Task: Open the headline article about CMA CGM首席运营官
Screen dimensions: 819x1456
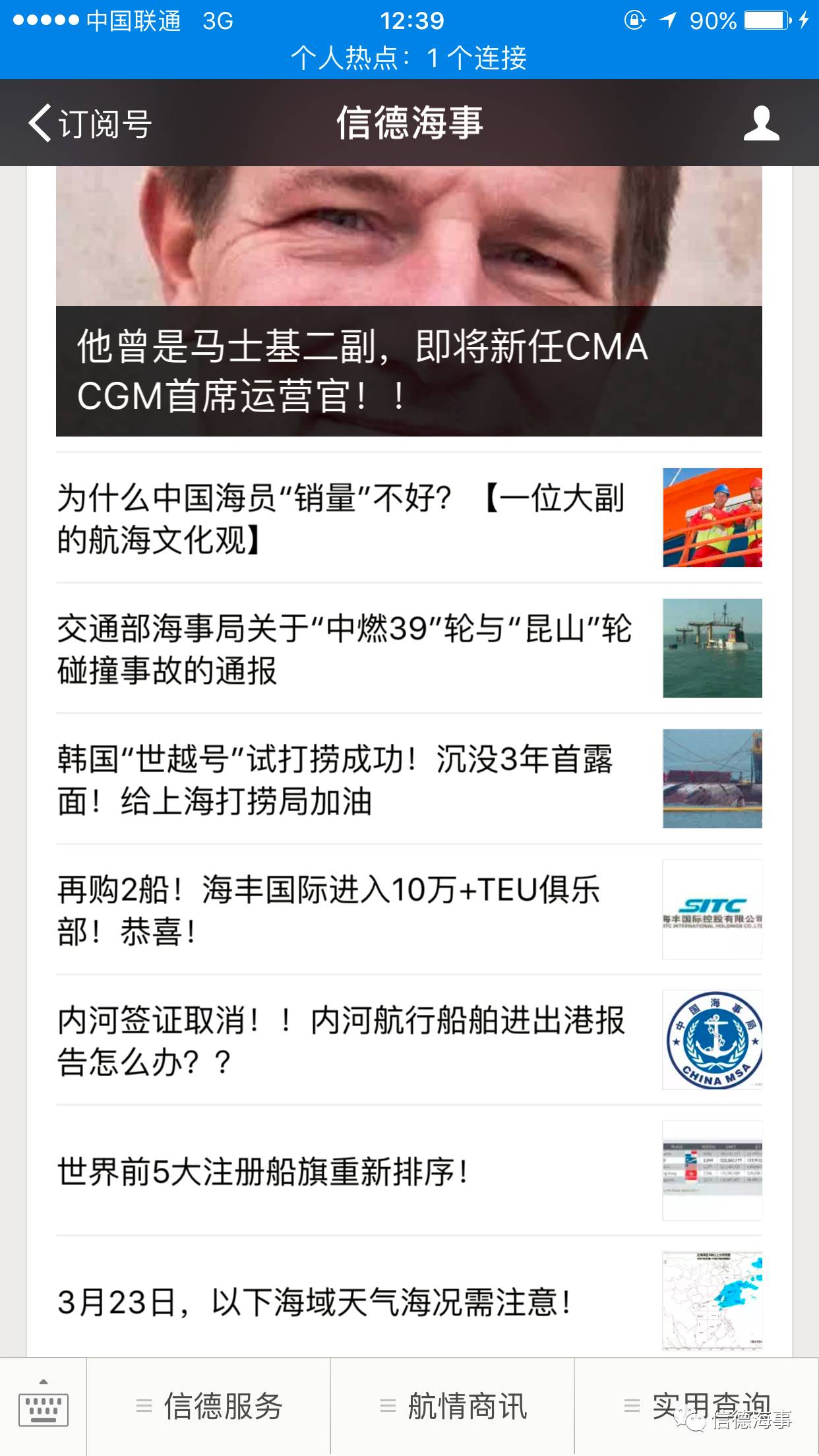Action: 409,301
